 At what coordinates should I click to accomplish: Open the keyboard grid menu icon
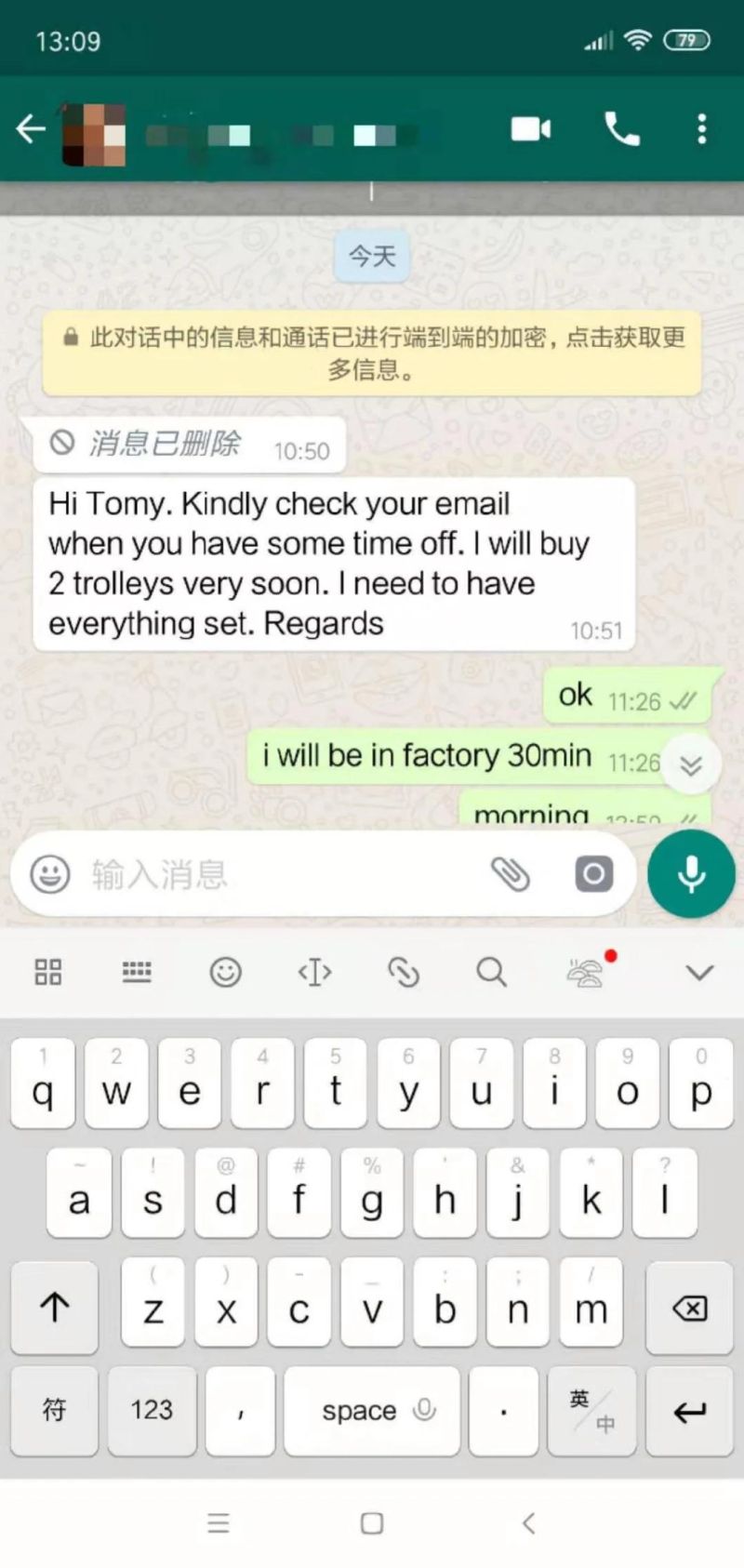coord(48,973)
